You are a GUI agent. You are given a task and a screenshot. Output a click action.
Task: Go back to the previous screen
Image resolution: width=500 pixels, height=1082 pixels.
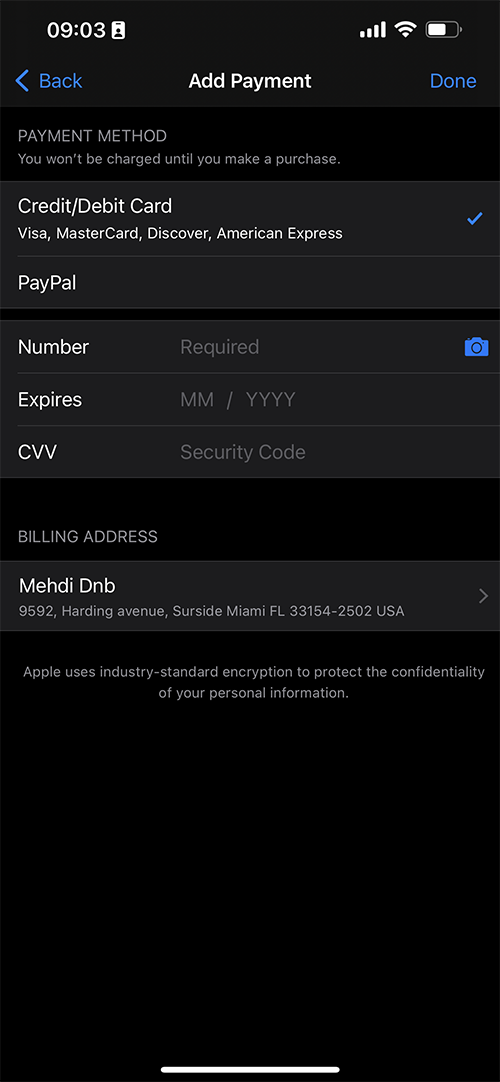click(48, 81)
